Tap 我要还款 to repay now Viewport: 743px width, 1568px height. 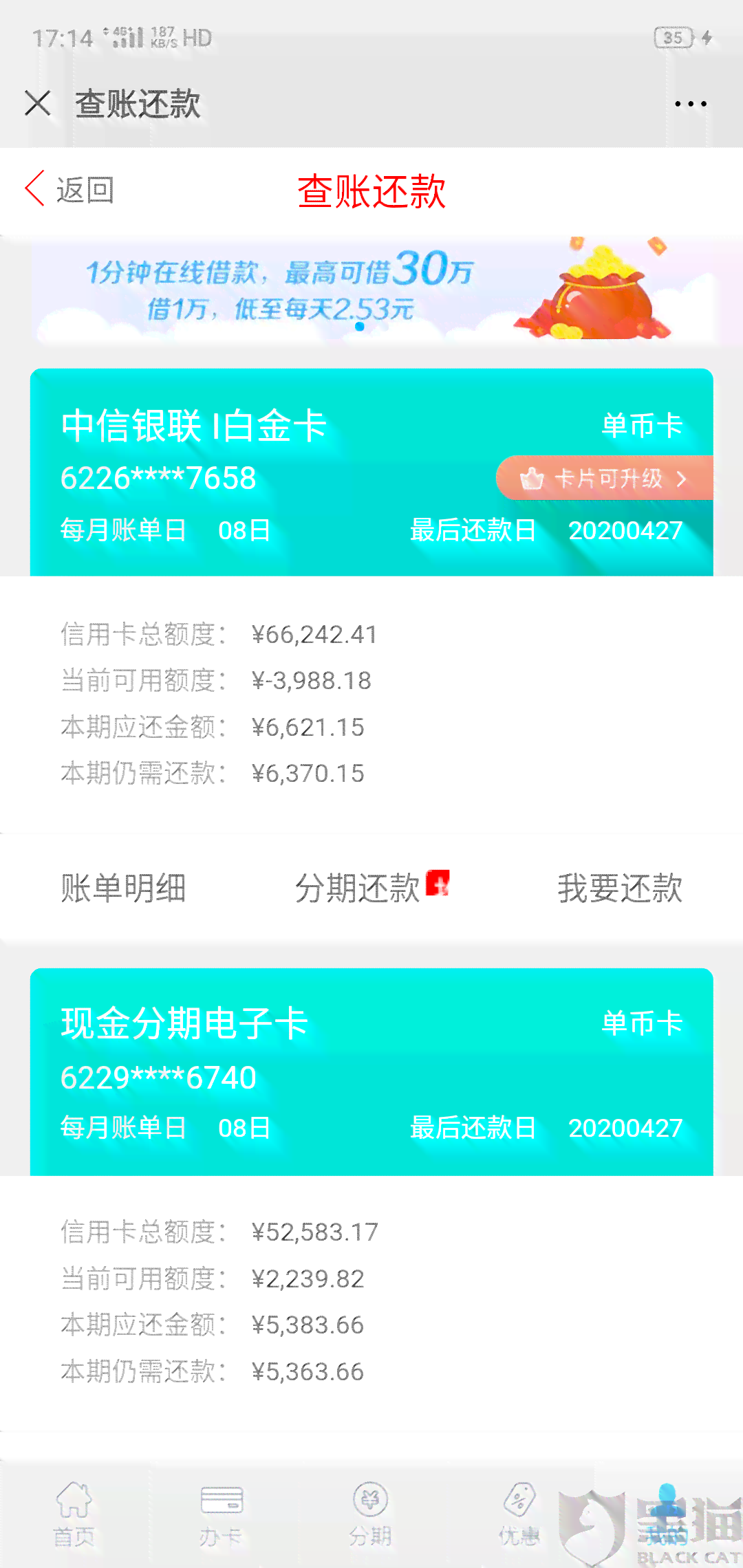click(x=620, y=888)
